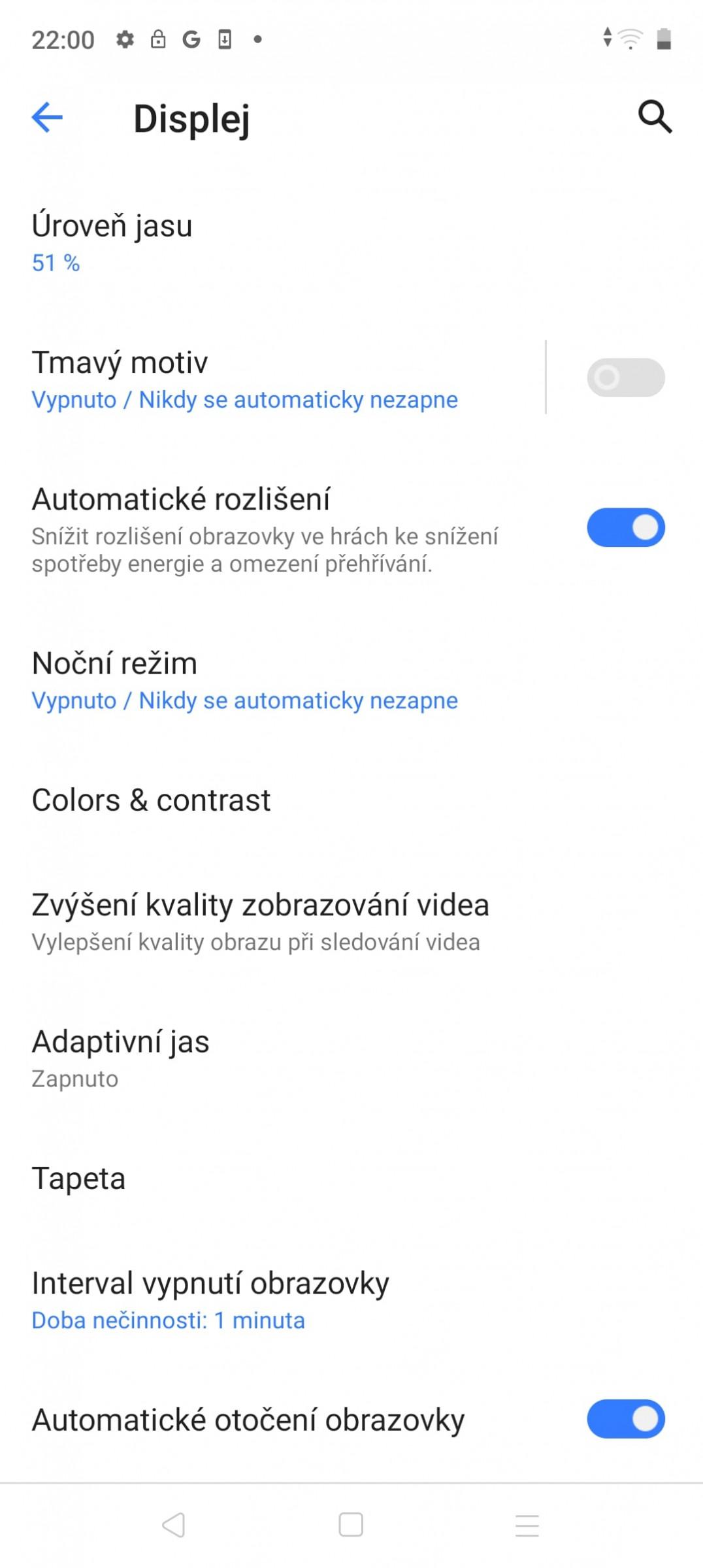703x1568 pixels.
Task: Open Colors & contrast
Action: tap(351, 800)
